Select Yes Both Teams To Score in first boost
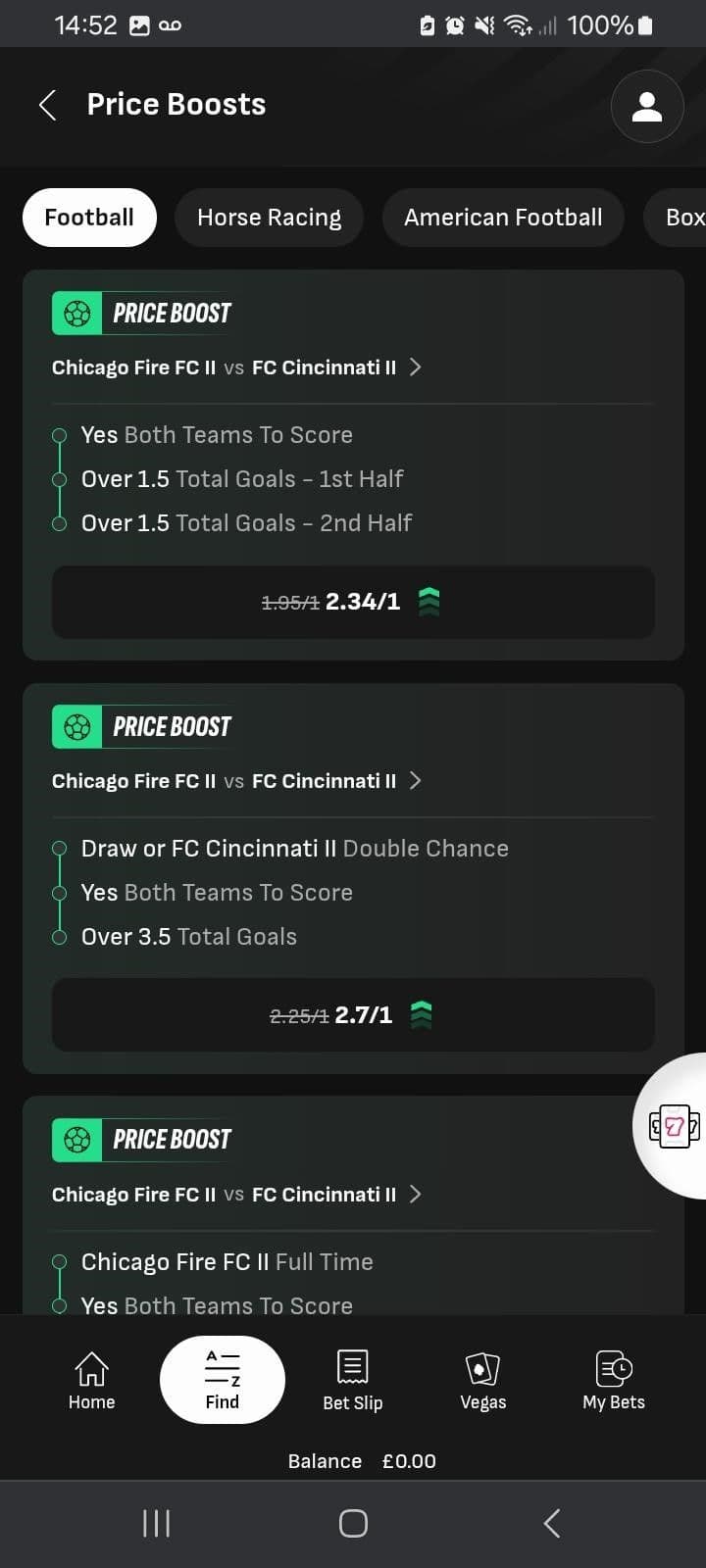The height and width of the screenshot is (1568, 706). tap(216, 434)
